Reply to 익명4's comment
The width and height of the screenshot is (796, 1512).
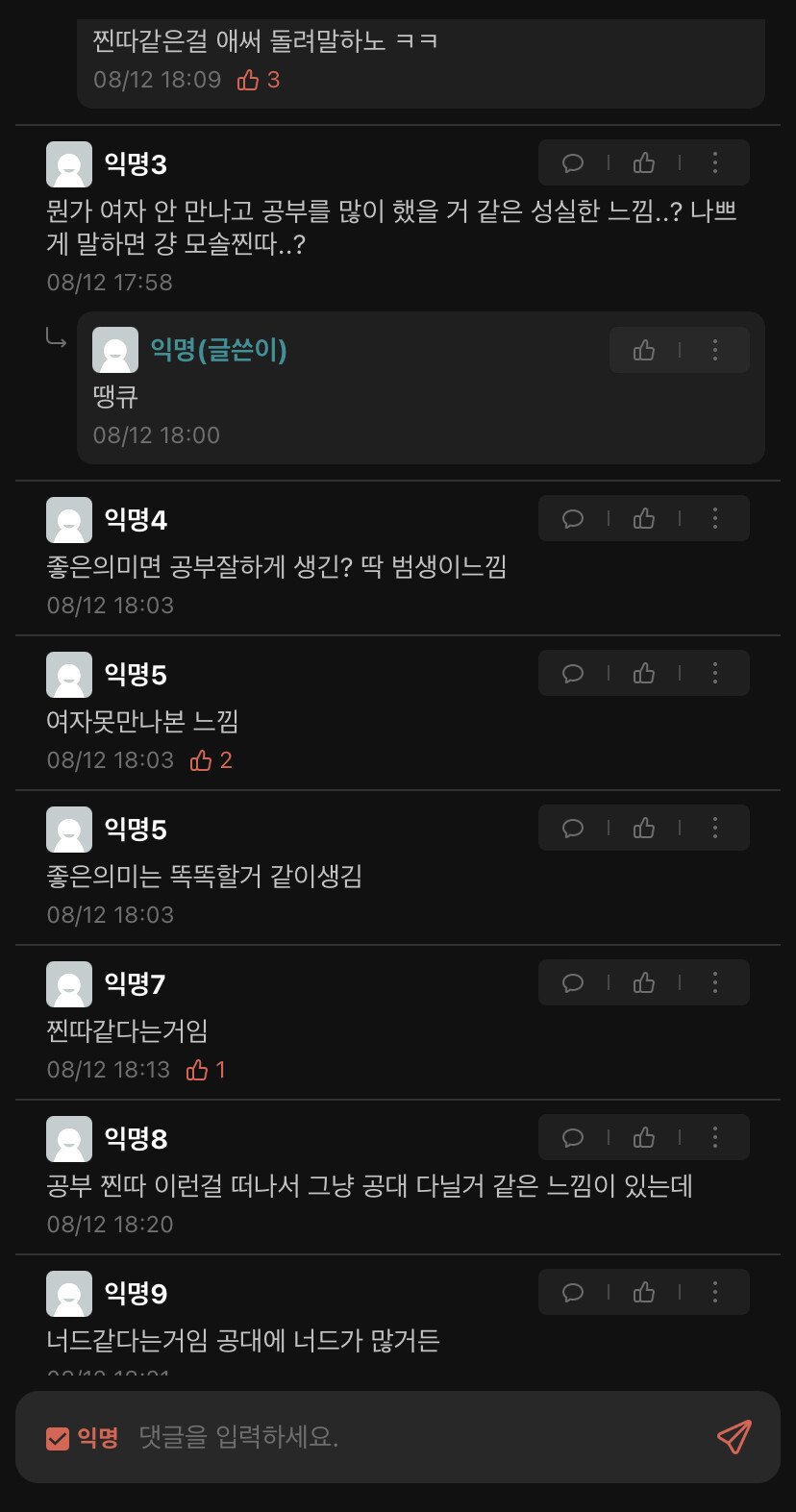[x=573, y=519]
